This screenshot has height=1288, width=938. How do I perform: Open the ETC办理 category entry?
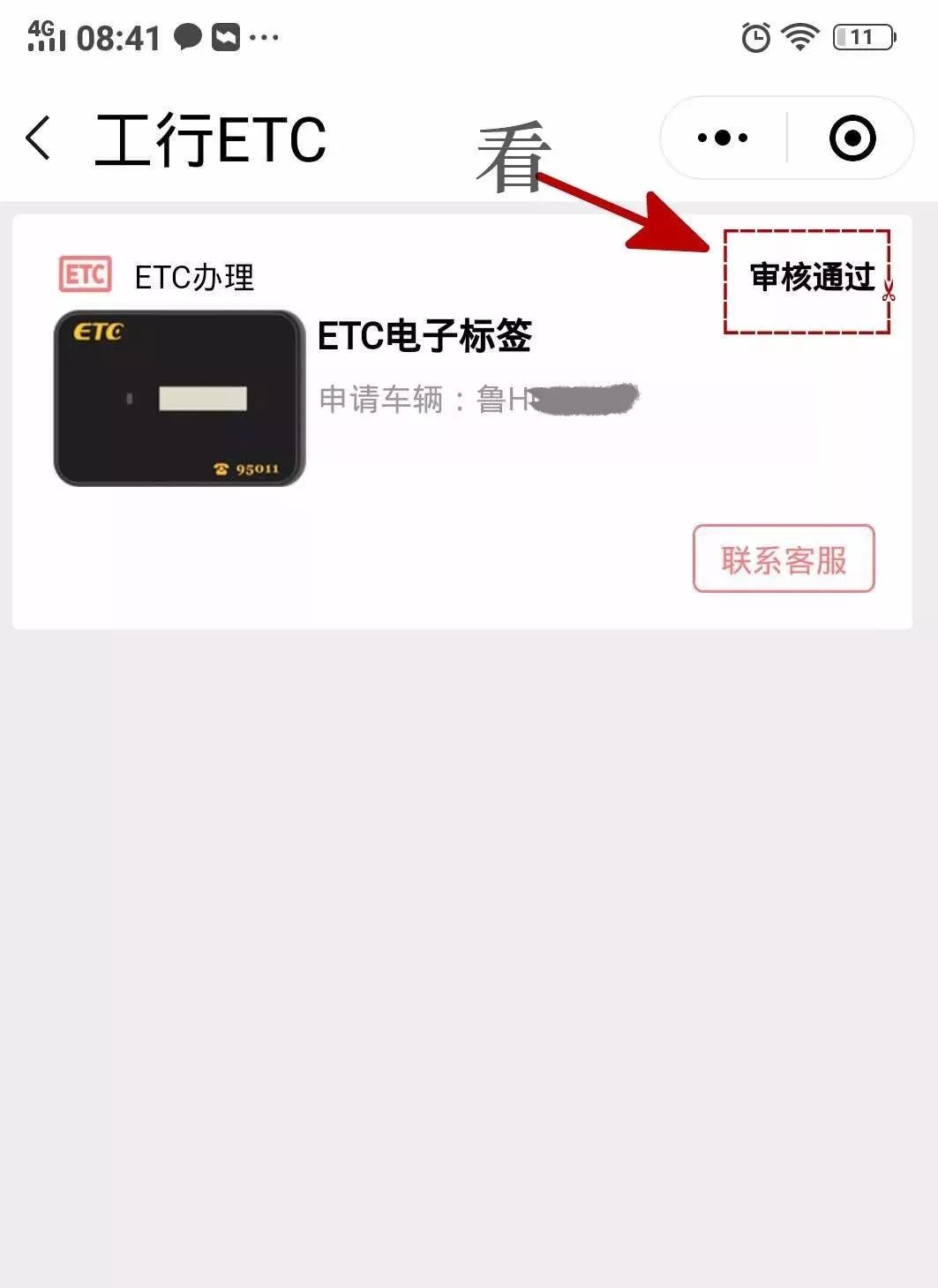click(192, 277)
